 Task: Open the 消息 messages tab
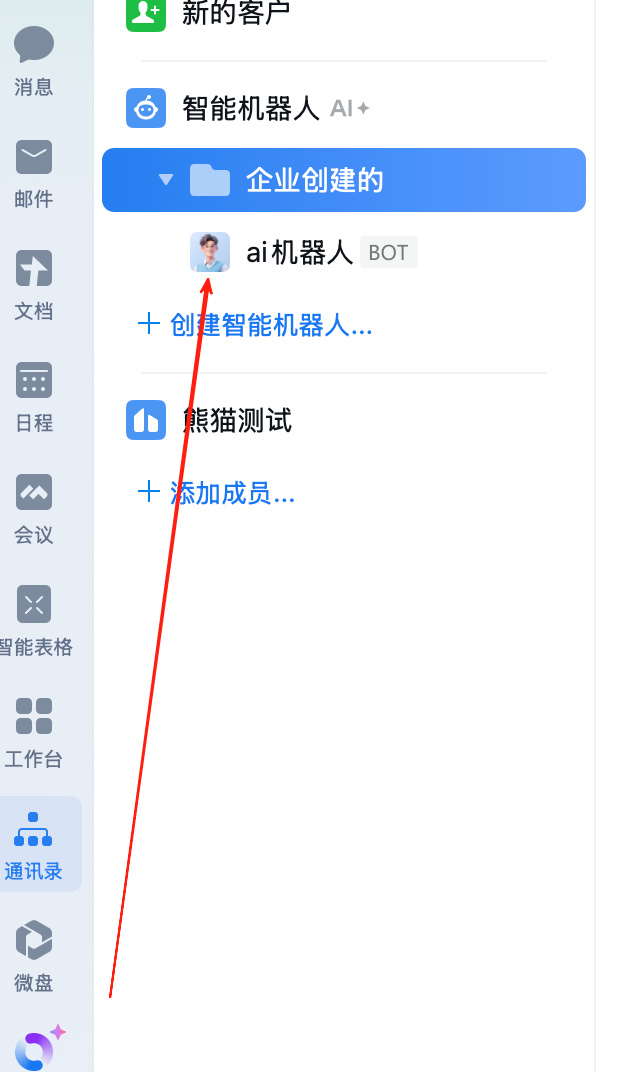pos(34,60)
